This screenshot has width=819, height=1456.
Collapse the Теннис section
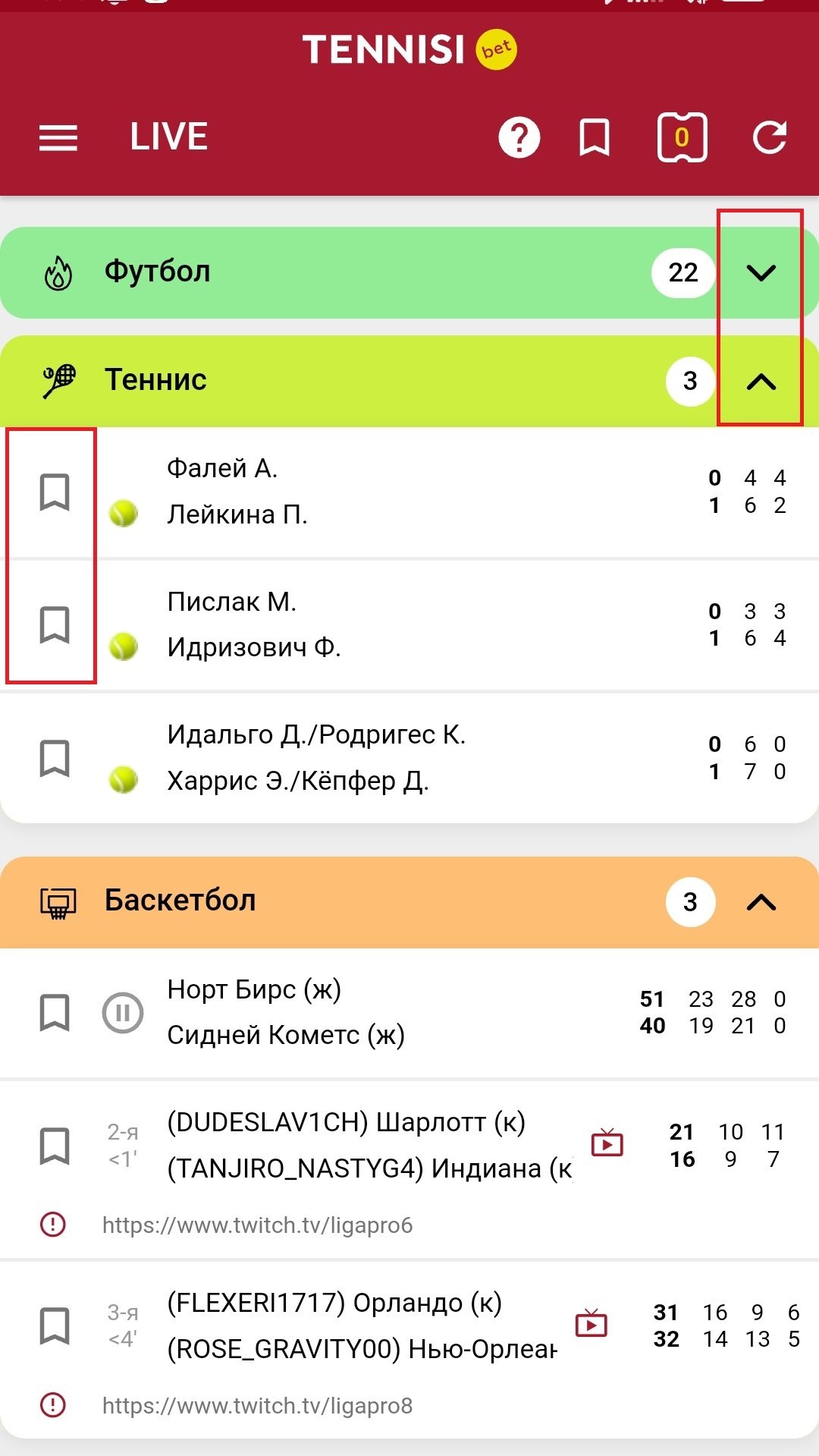pyautogui.click(x=761, y=381)
